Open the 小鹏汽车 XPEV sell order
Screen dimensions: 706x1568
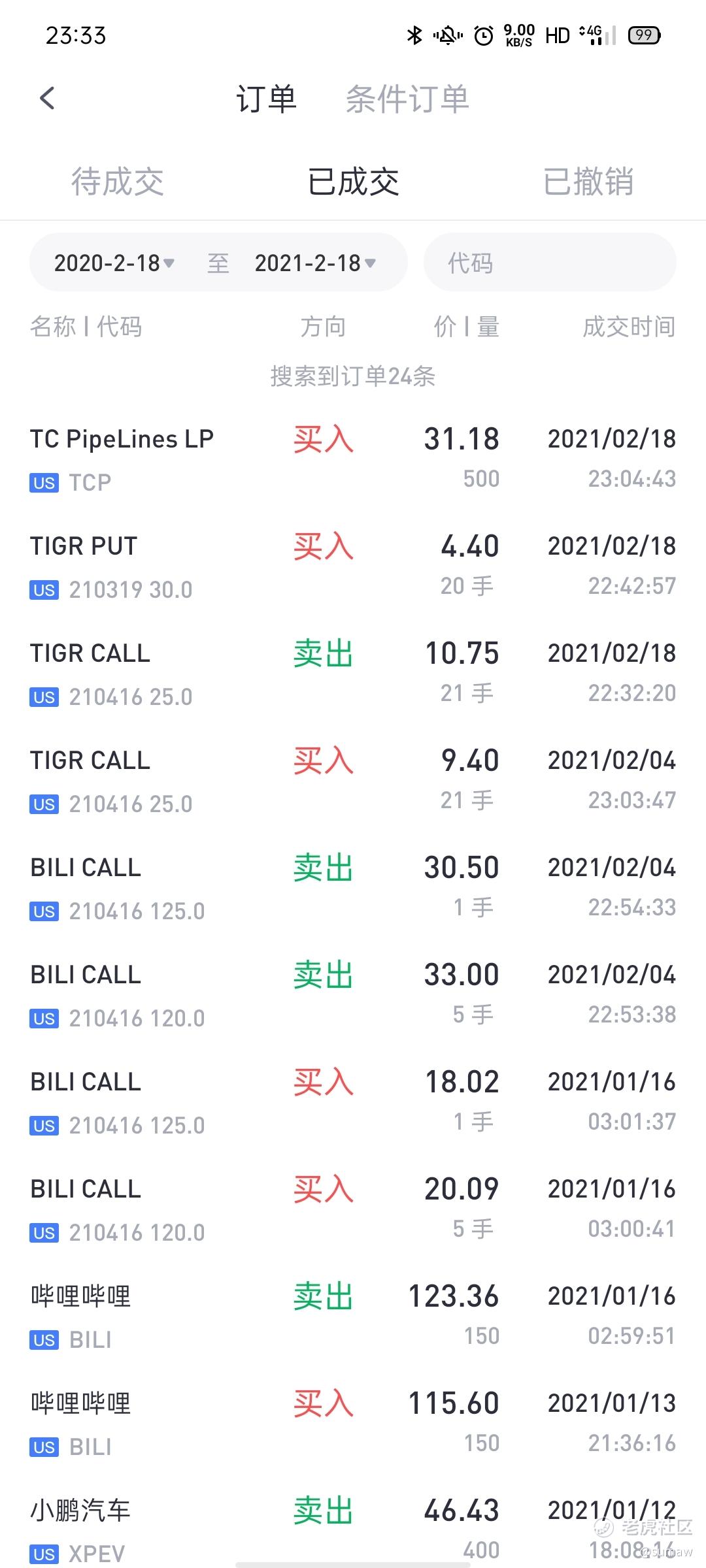click(353, 1529)
